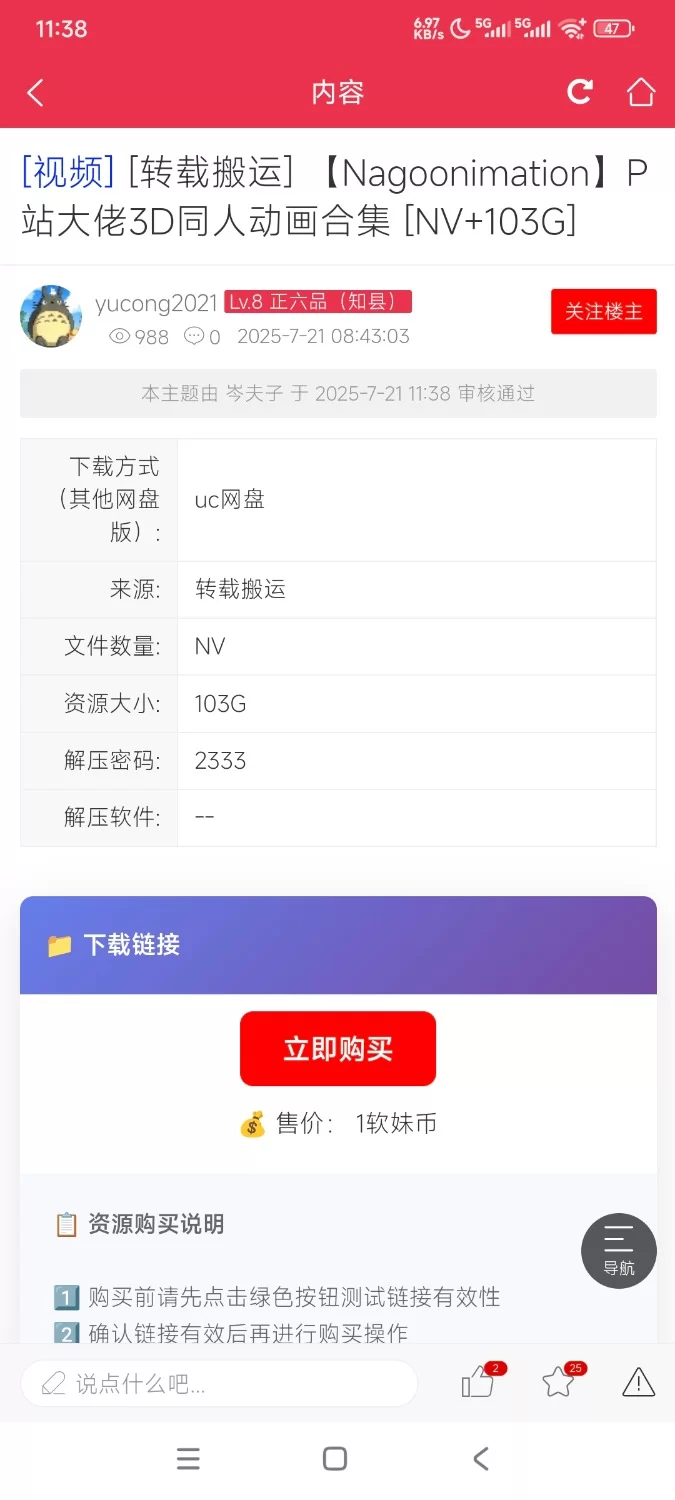
Task: Open yucong2021's username link
Action: 156,303
